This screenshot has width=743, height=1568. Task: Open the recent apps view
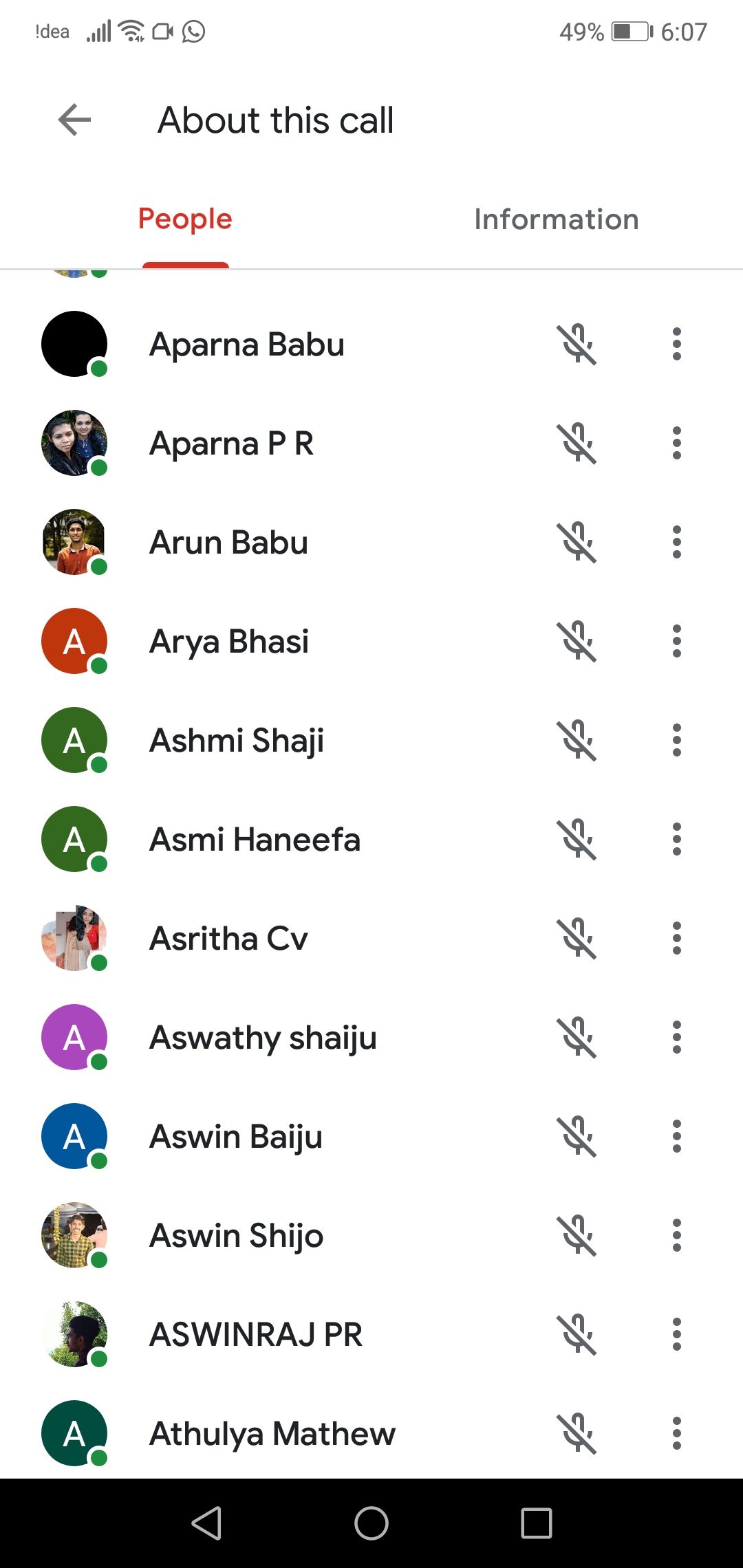click(537, 1523)
